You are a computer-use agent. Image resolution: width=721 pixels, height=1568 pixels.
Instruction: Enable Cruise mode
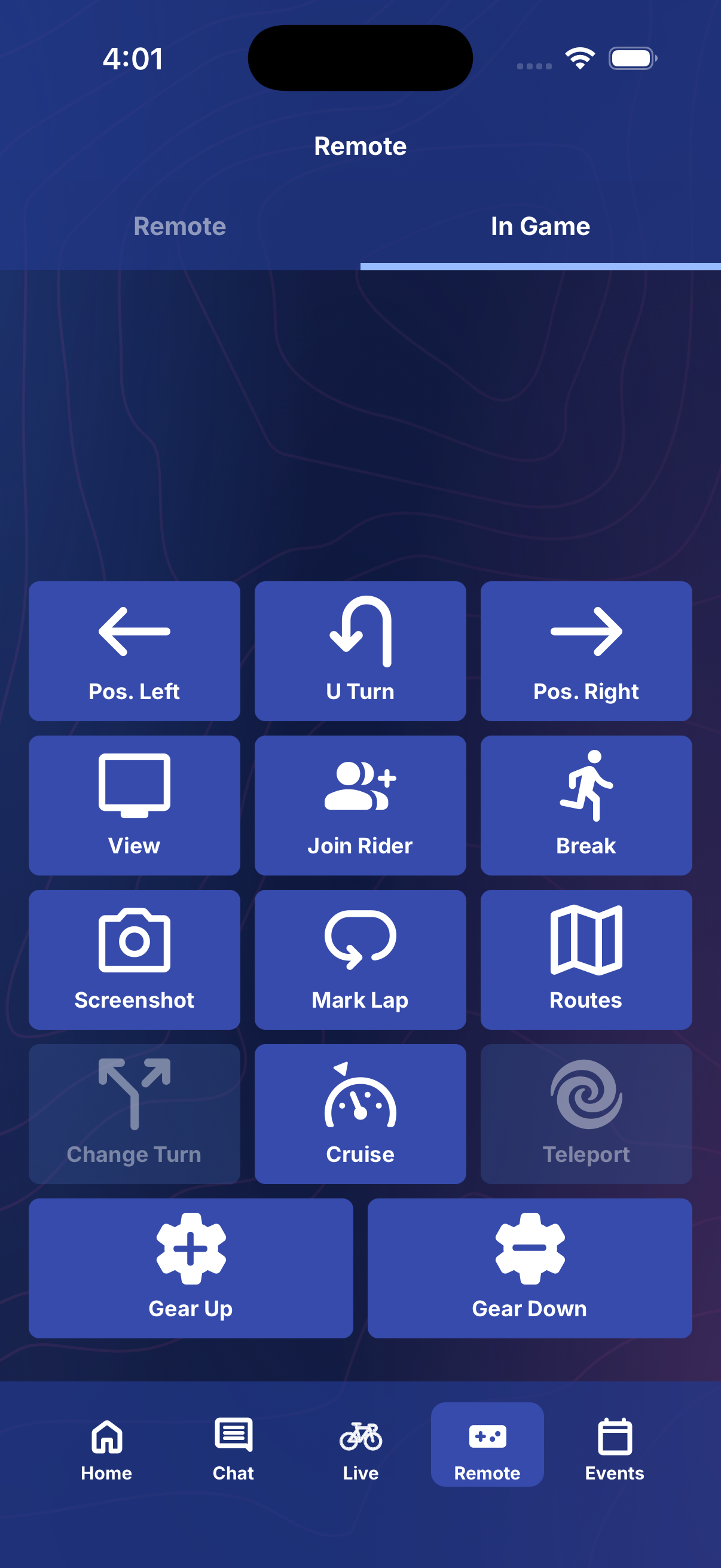(x=360, y=1114)
